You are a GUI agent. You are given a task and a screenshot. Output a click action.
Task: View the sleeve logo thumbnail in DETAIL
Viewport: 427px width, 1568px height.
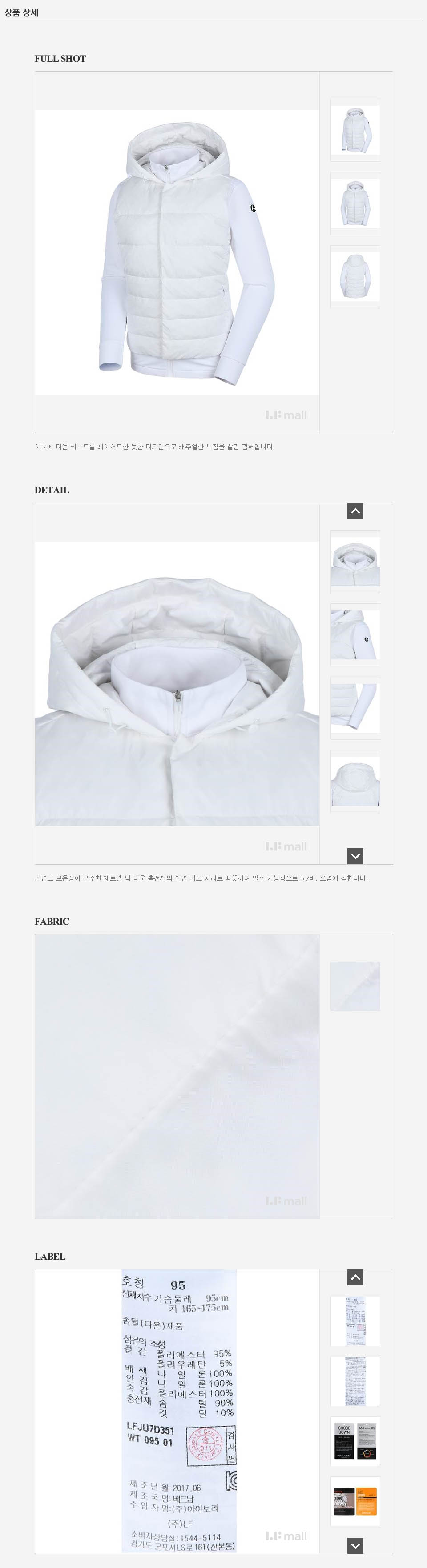tap(355, 635)
